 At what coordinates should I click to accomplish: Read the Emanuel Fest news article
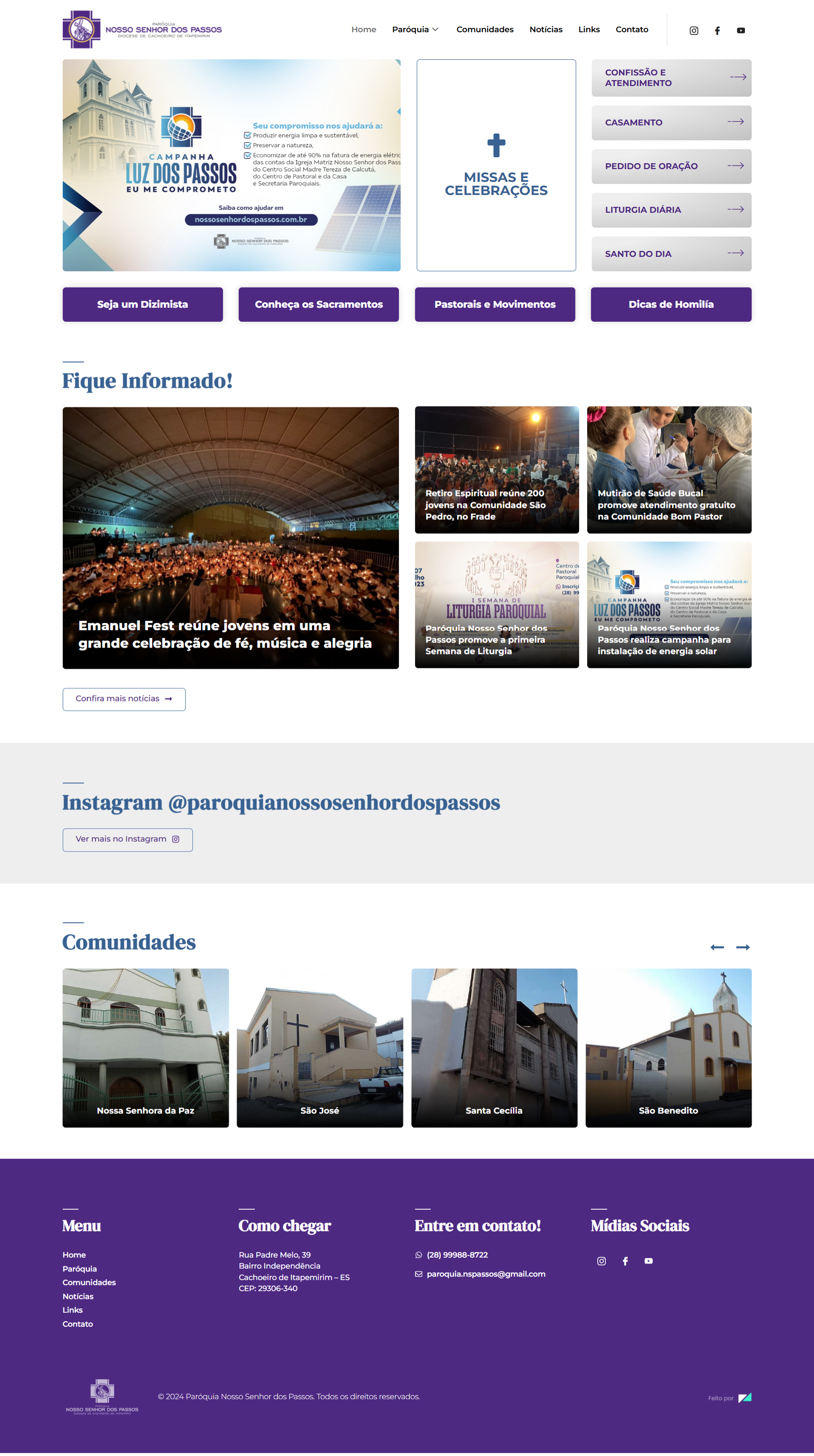pyautogui.click(x=231, y=537)
